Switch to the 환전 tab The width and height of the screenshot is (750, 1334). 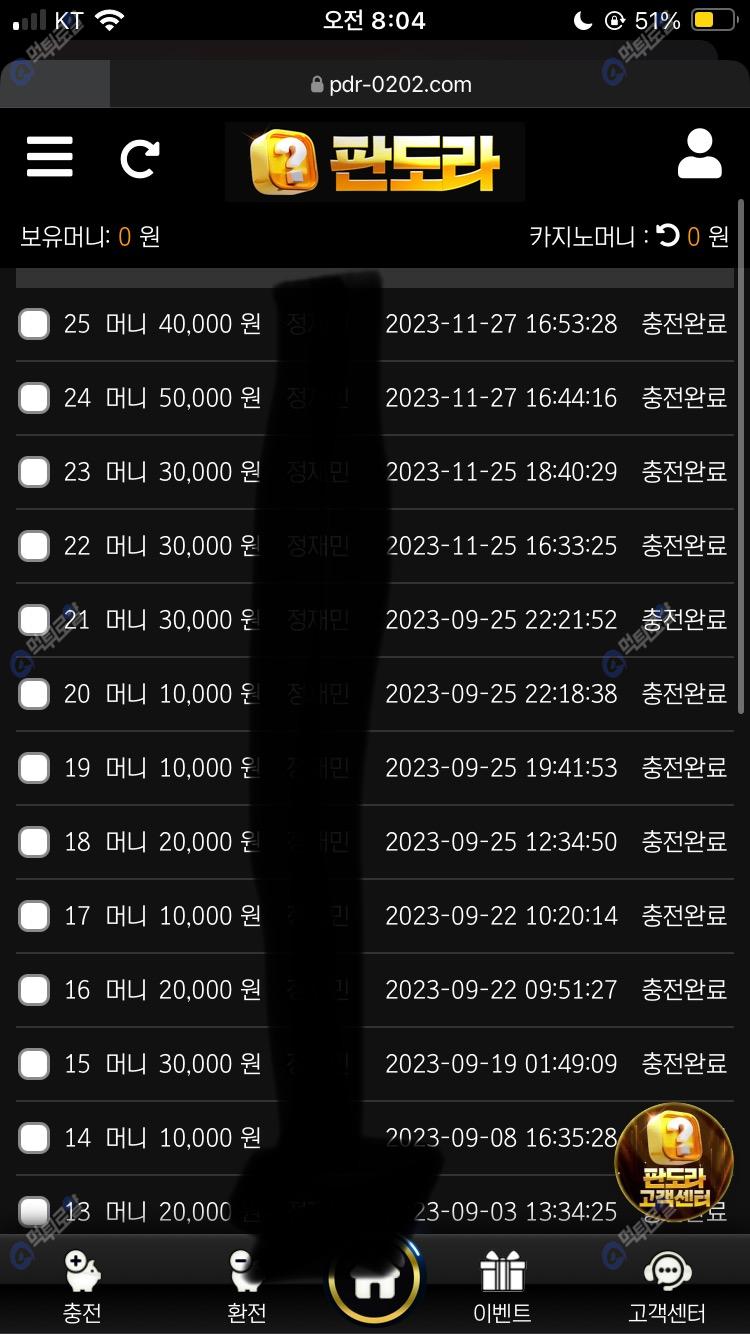click(246, 1286)
